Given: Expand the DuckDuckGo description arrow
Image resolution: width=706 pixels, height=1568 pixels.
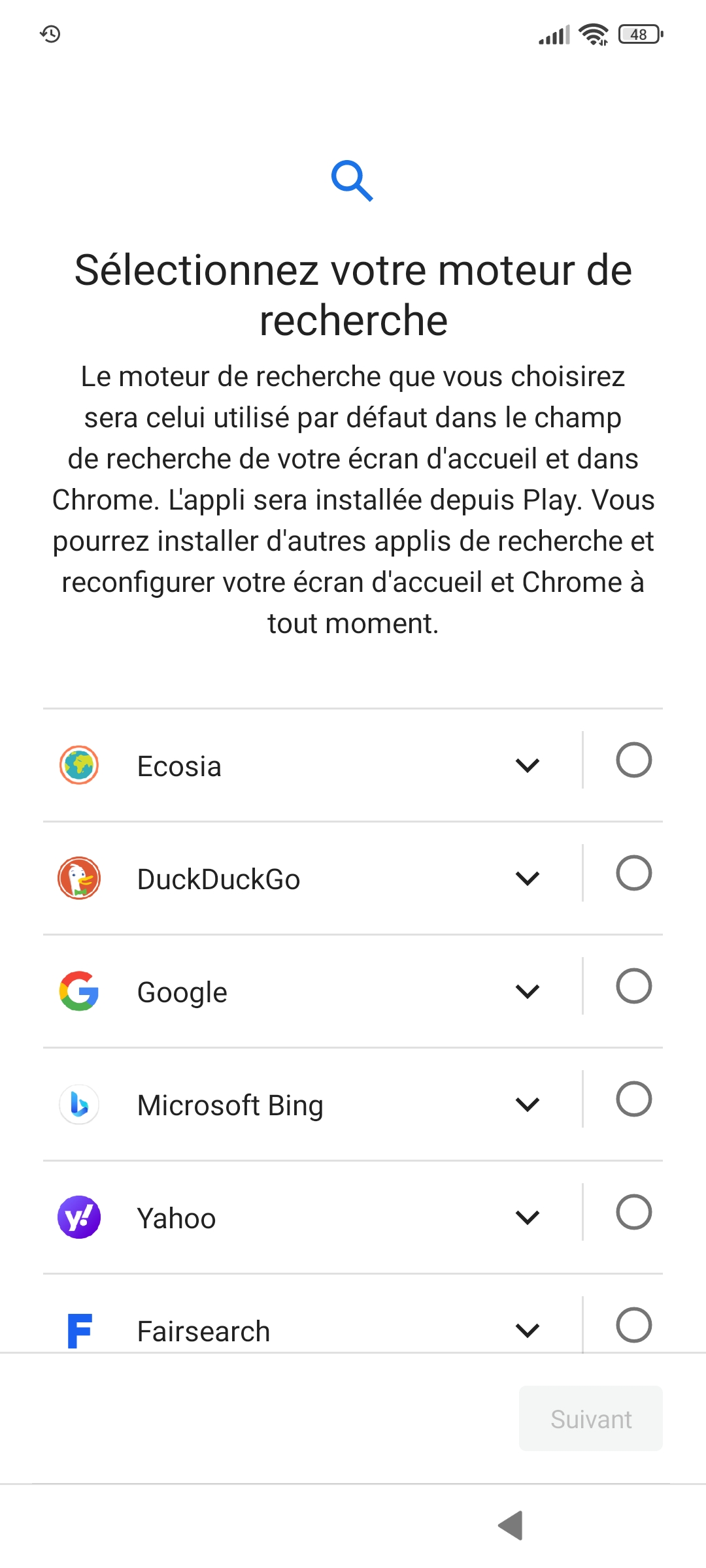Looking at the screenshot, I should pos(527,878).
